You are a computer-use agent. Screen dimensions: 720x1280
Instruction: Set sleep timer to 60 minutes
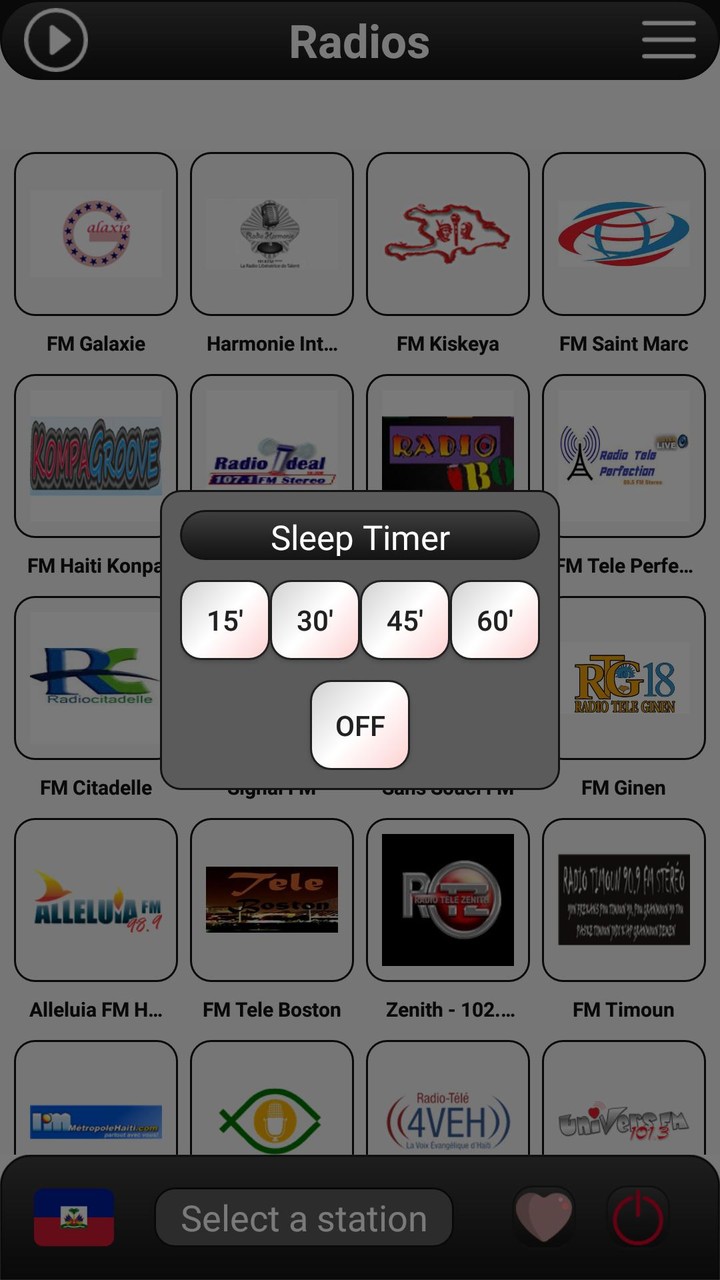pyautogui.click(x=494, y=620)
